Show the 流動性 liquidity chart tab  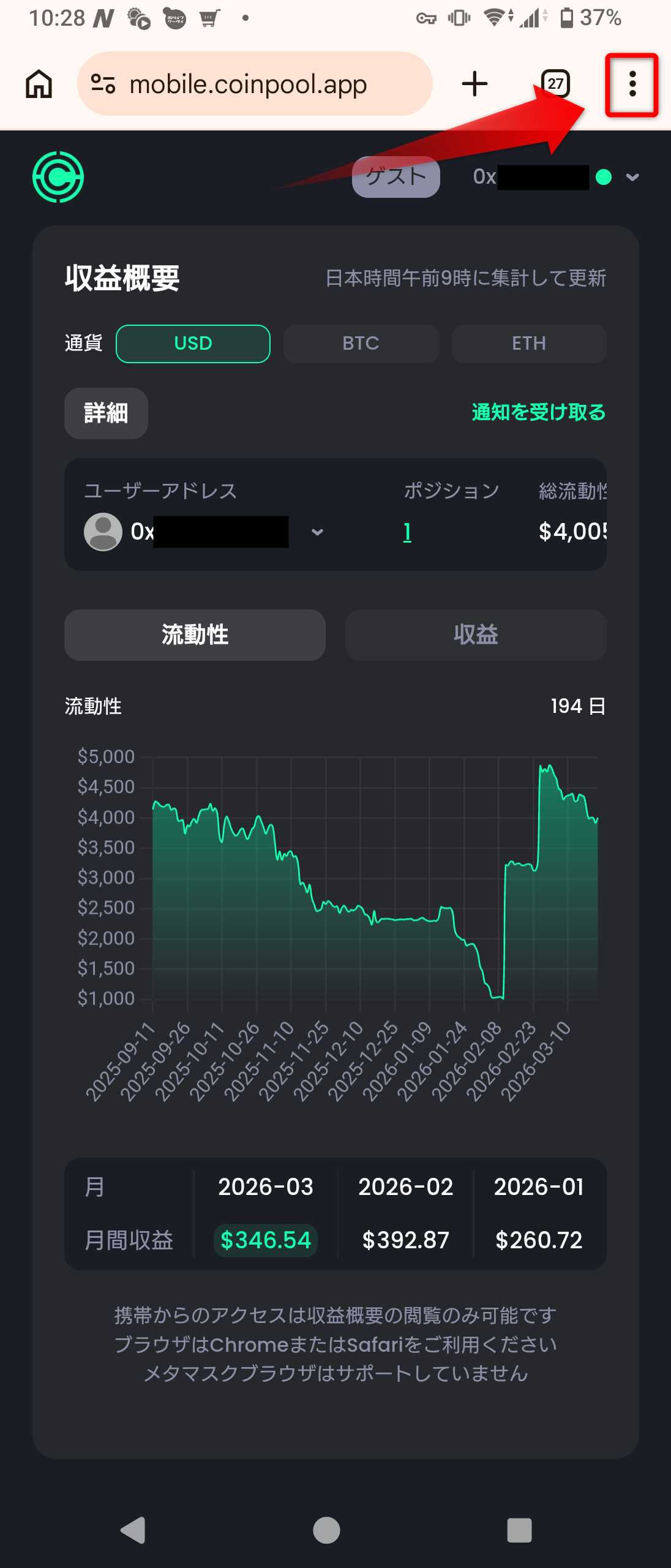(195, 635)
